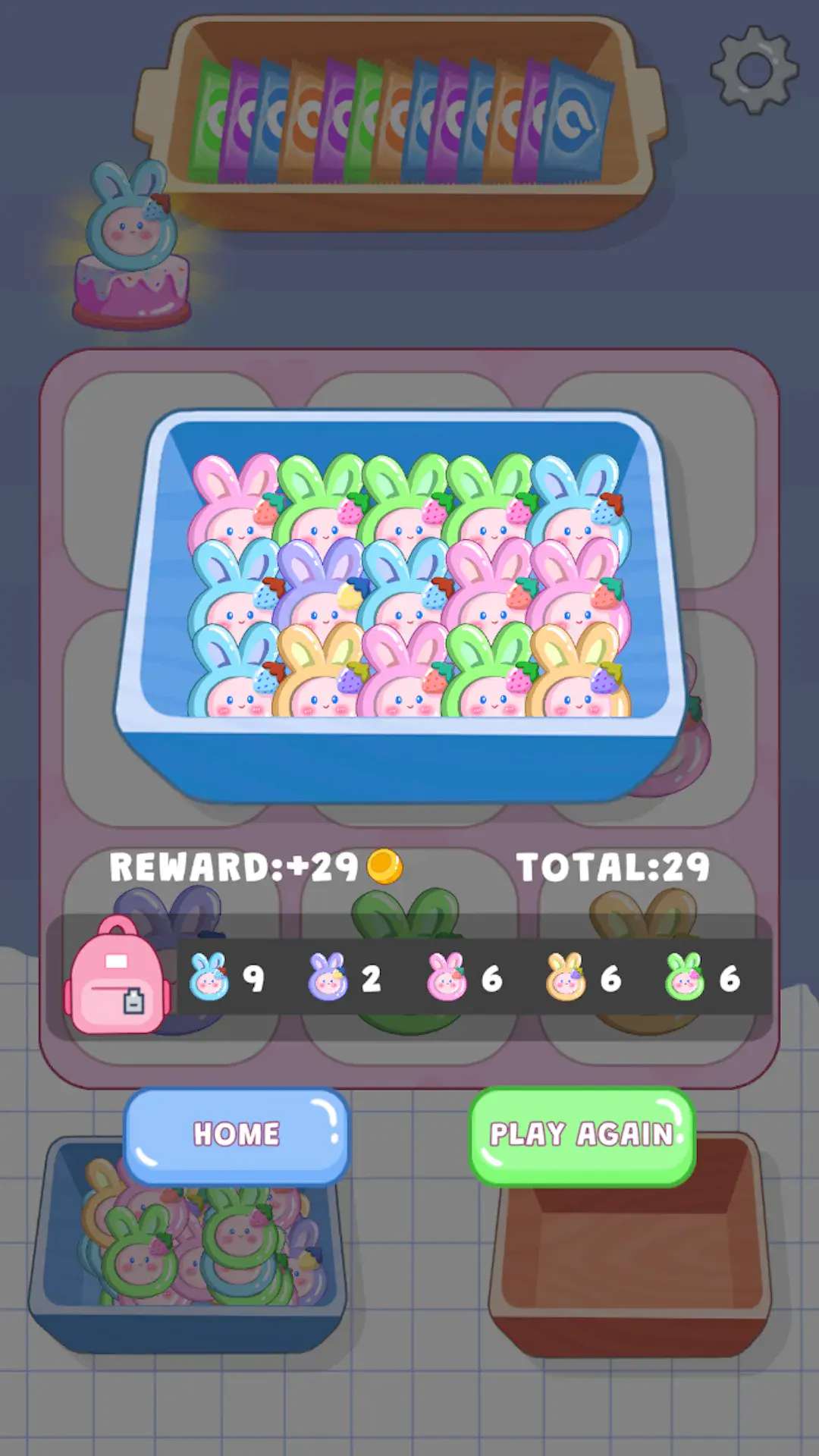Open the settings gear
Viewport: 819px width, 1456px height.
[x=754, y=71]
